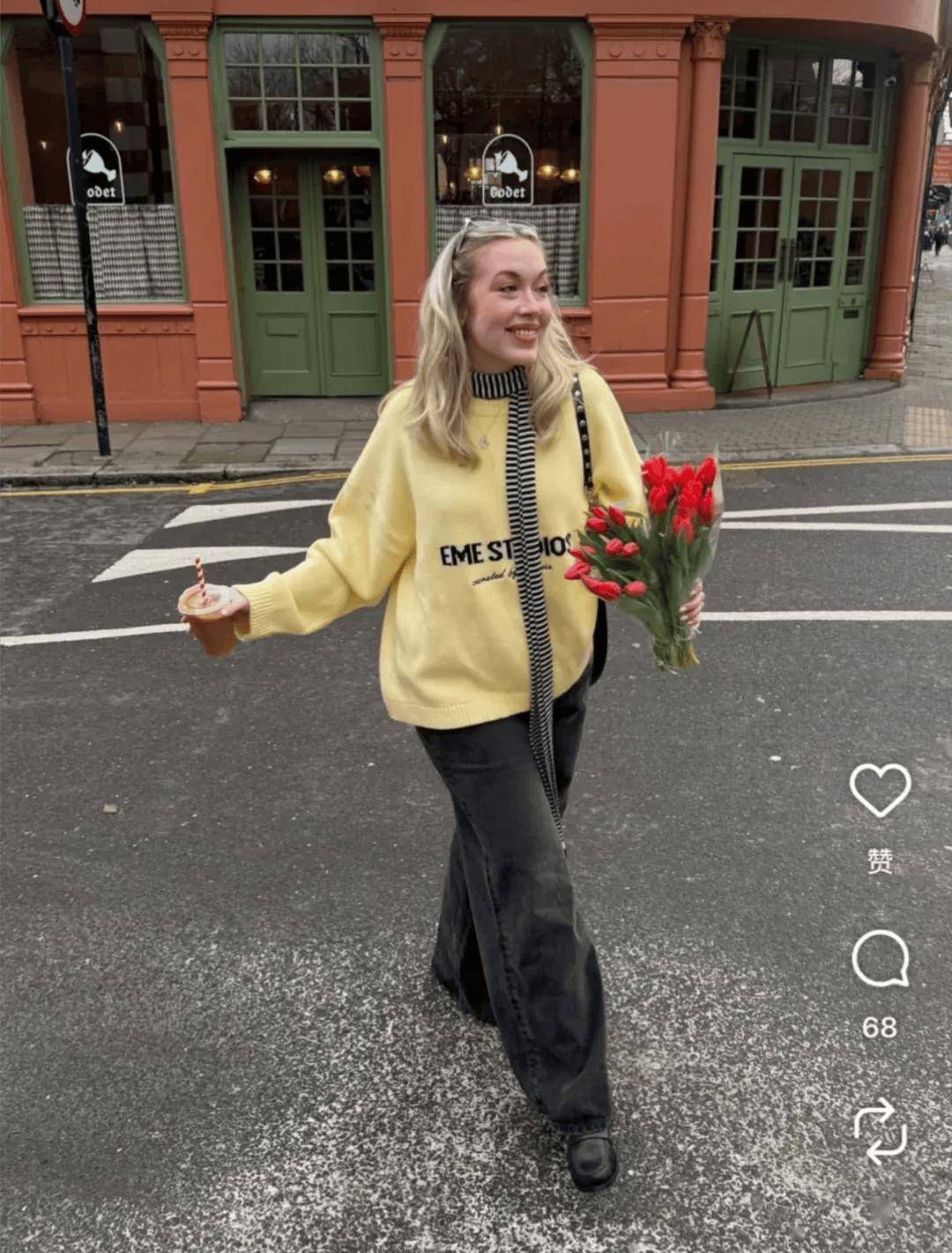
Task: Repost this photo using the repost icon
Action: coord(880,1130)
